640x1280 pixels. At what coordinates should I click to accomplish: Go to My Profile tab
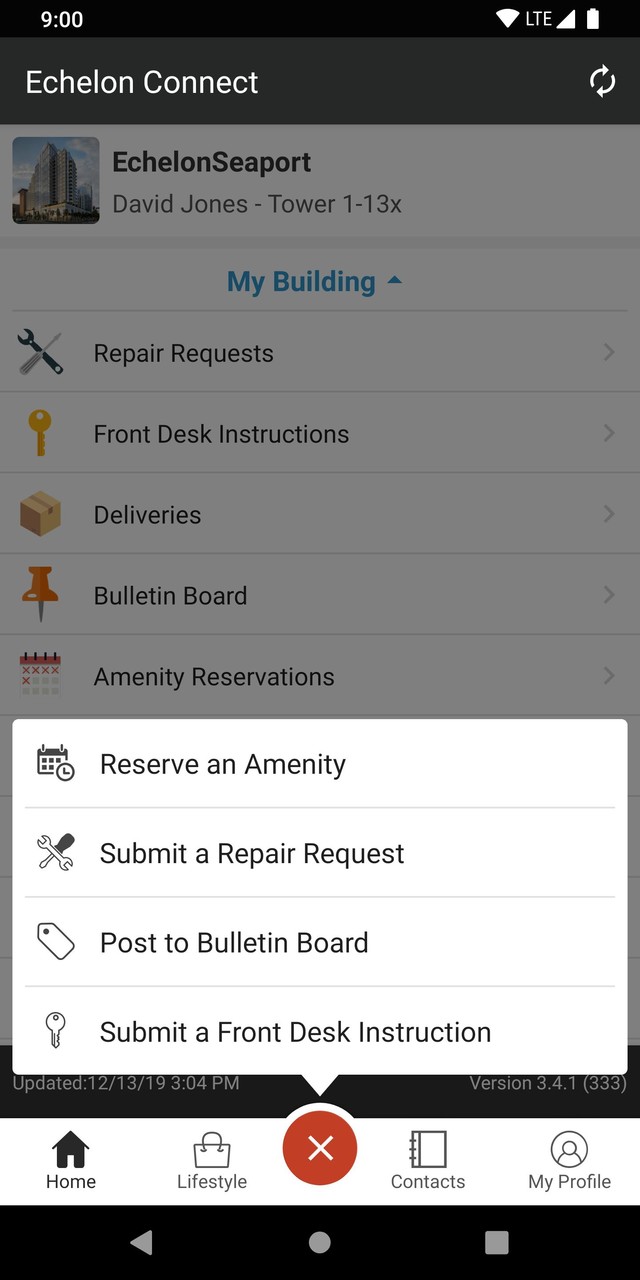tap(569, 1161)
